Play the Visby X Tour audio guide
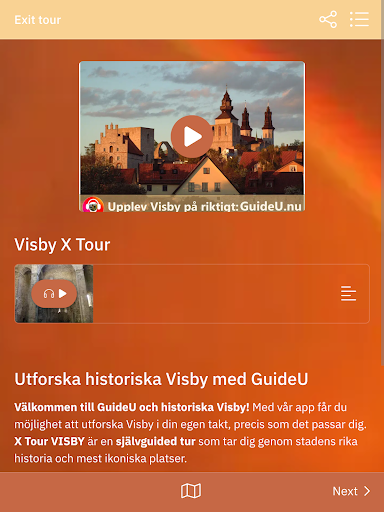 click(54, 294)
